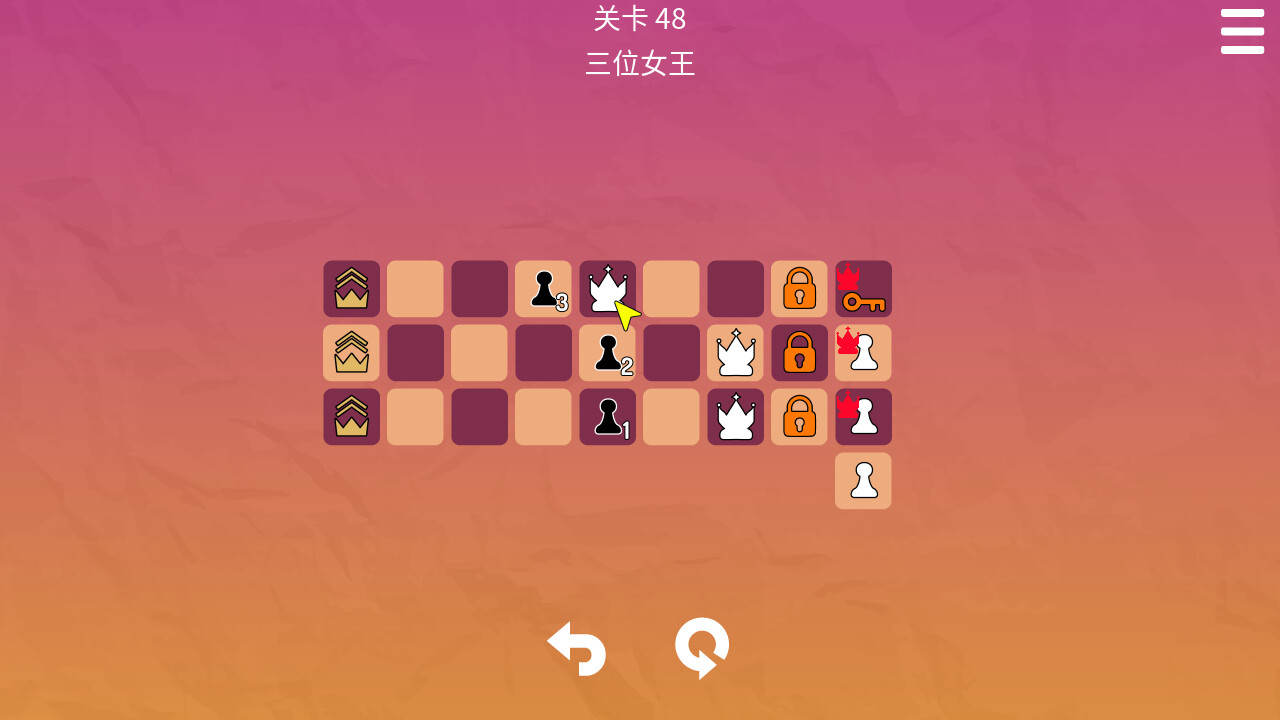
Task: Undo the last move
Action: click(577, 649)
